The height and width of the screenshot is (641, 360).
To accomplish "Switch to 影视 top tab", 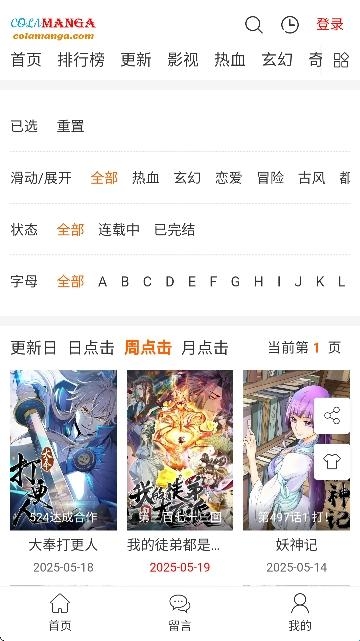I will [183, 60].
